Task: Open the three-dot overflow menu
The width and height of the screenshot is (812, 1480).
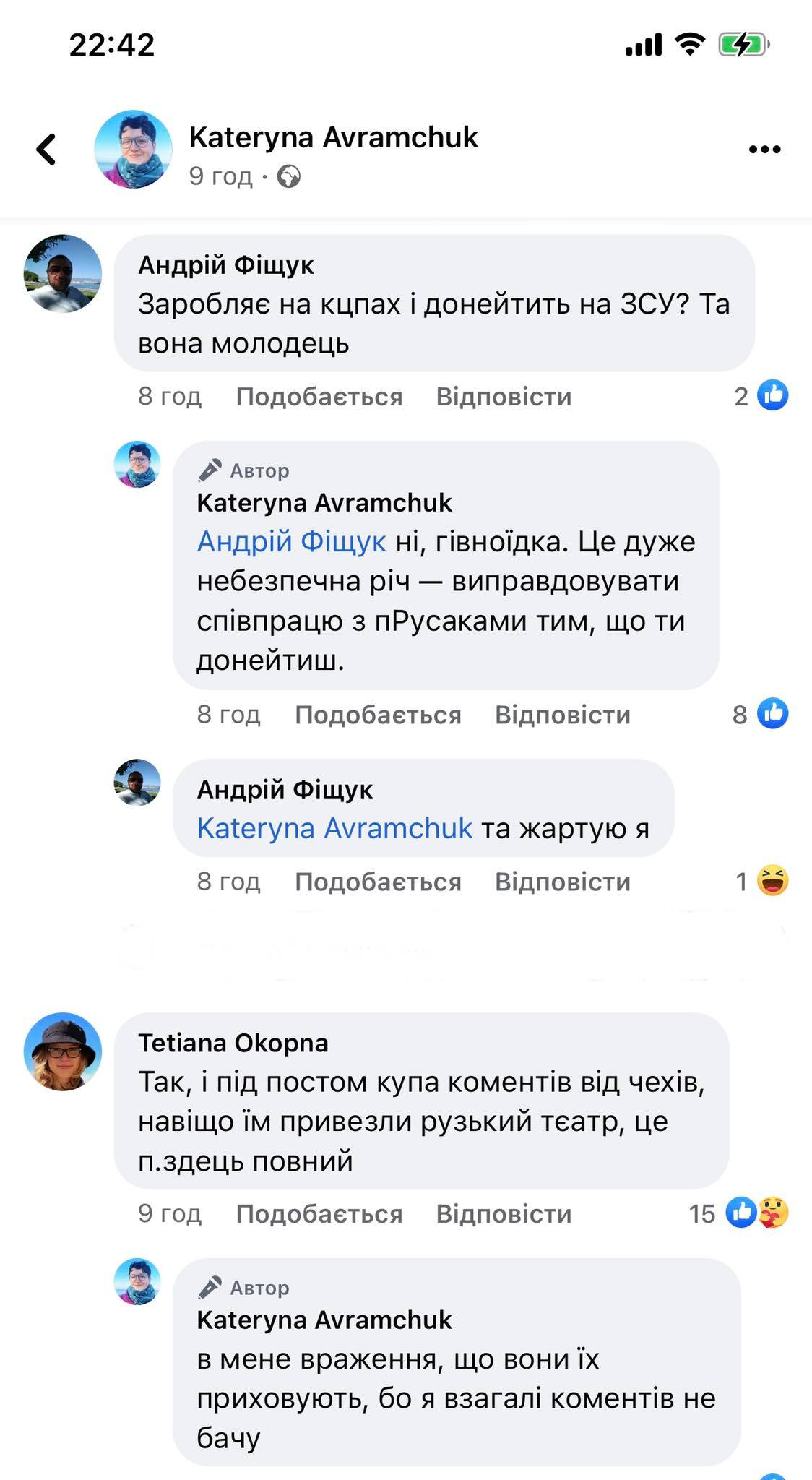Action: (764, 150)
